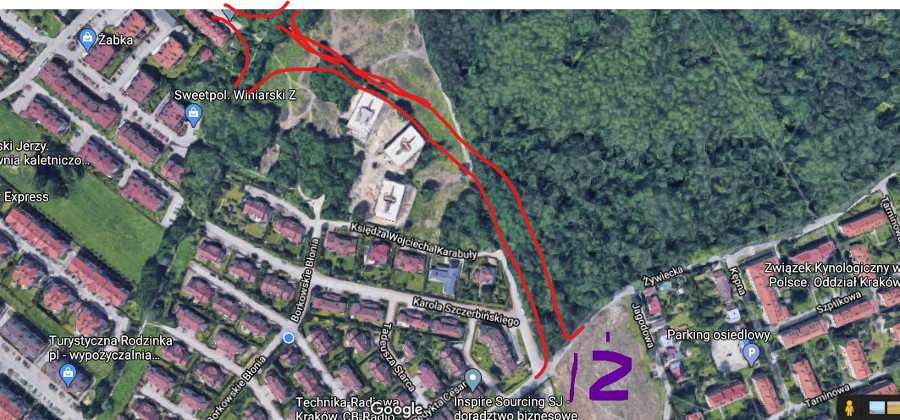The image size is (900, 420).
Task: Open the Turystyczna Rodzinka rental shop marker
Action: click(69, 376)
